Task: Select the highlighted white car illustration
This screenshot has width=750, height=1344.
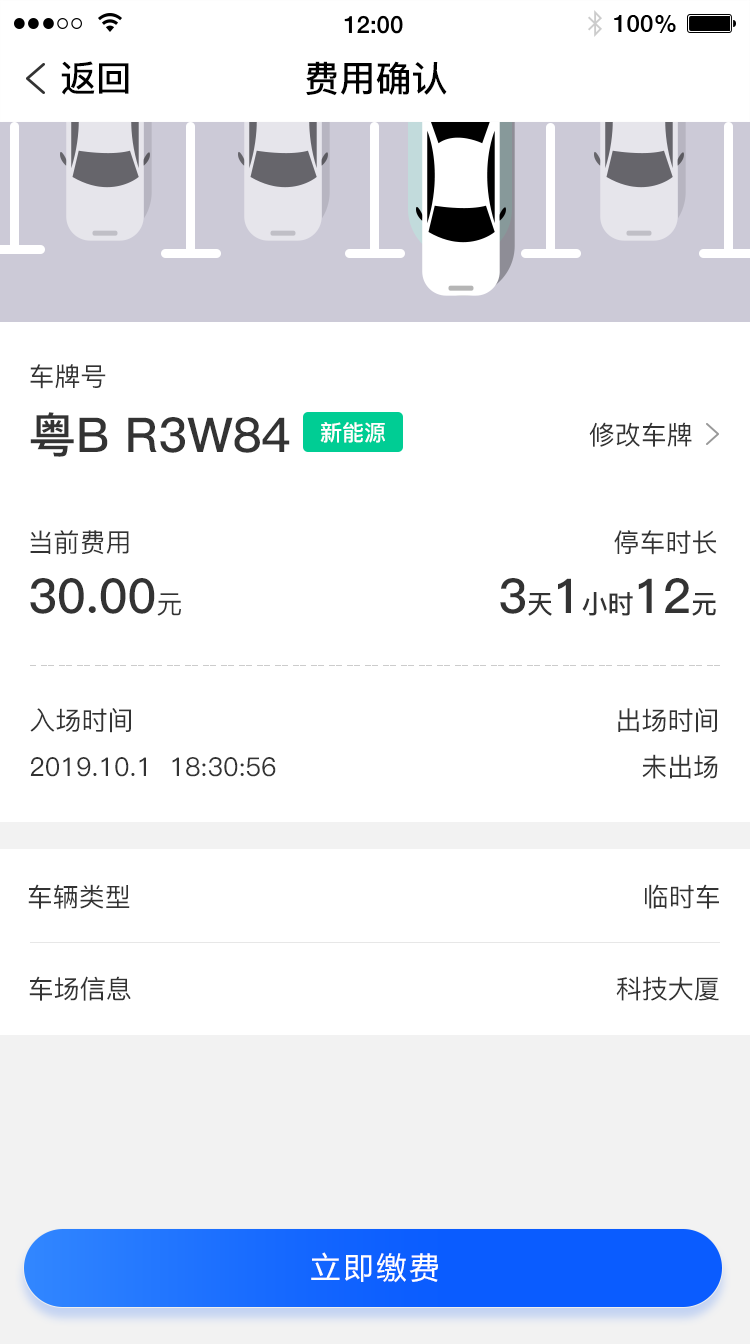Action: tap(463, 200)
